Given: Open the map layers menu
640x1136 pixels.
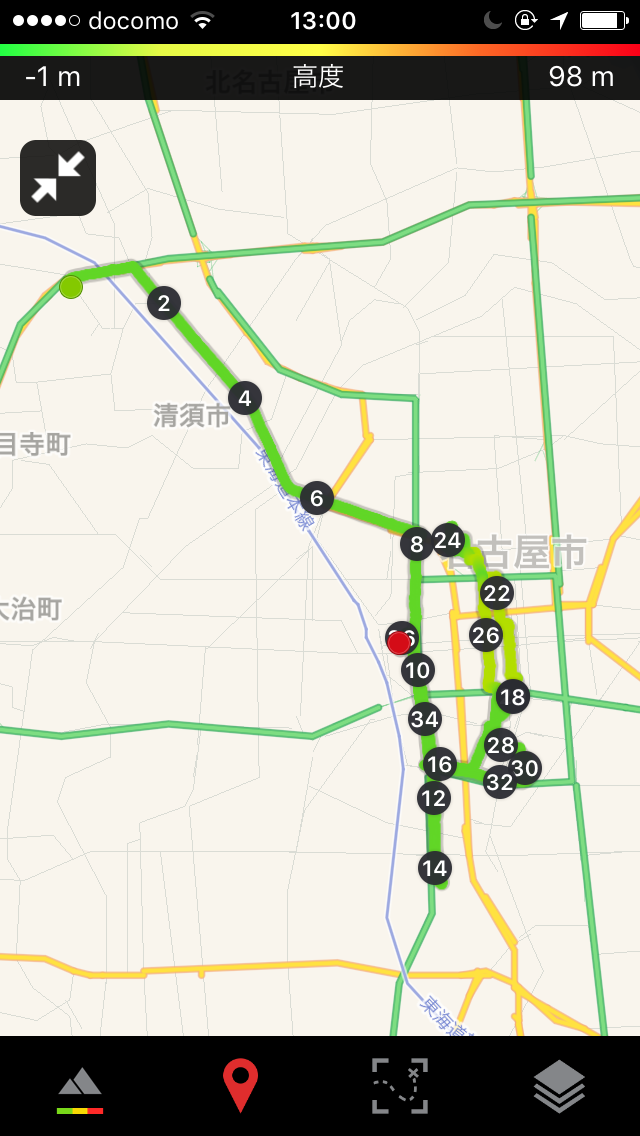Looking at the screenshot, I should 560,1086.
